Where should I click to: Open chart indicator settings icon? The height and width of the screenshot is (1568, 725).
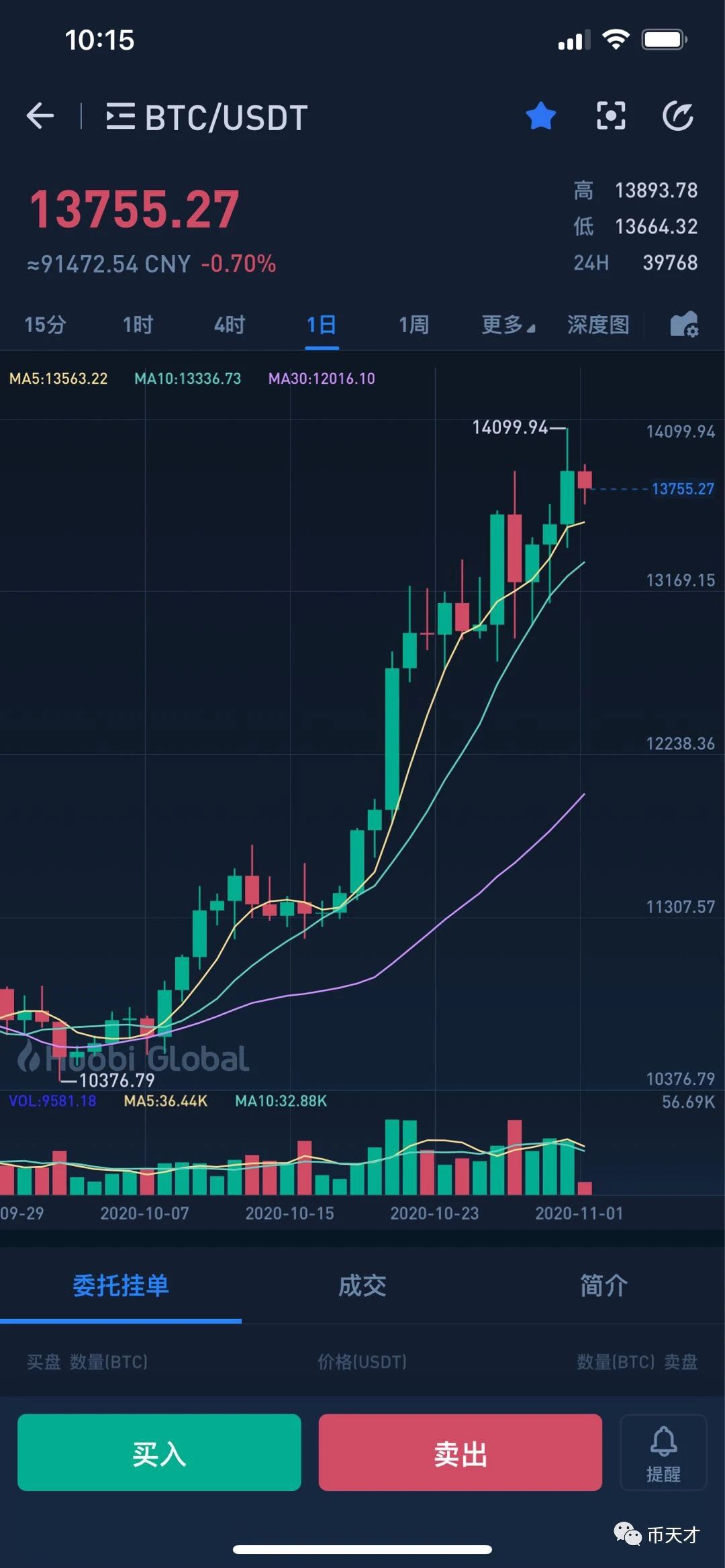click(x=684, y=325)
